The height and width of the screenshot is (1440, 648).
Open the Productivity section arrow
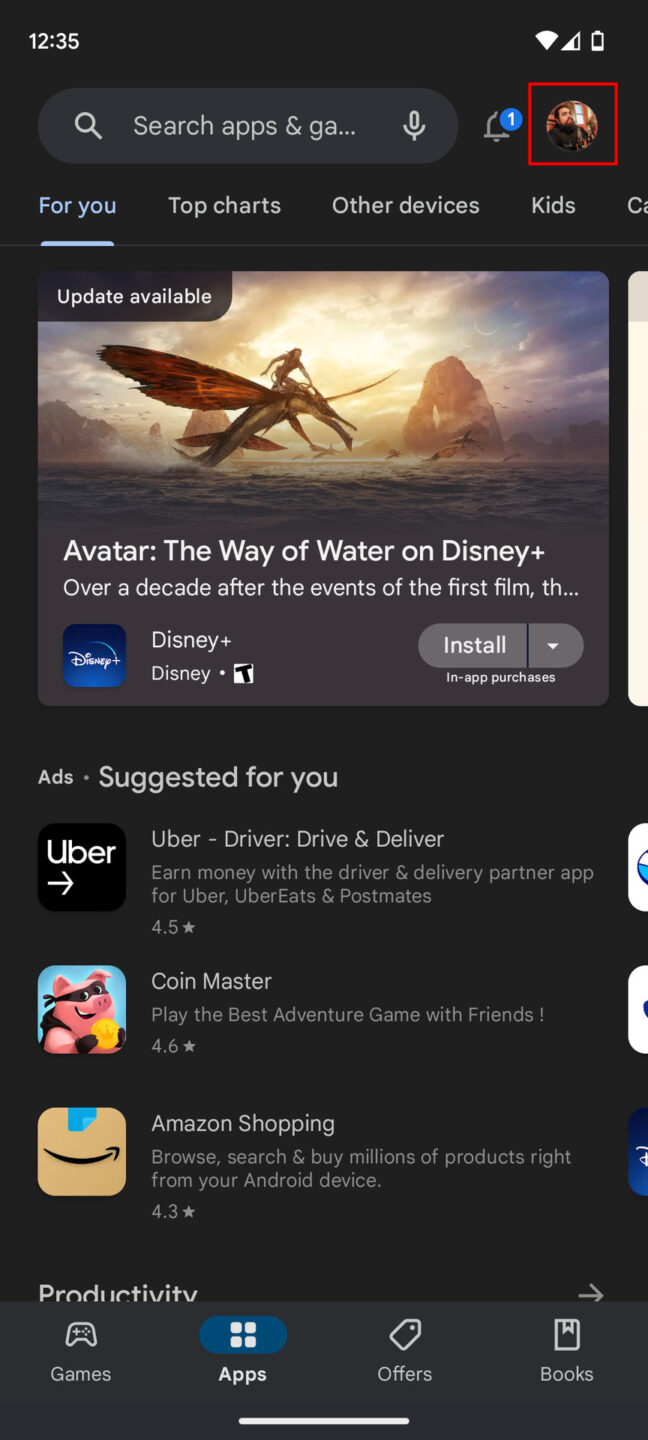[x=591, y=1291]
